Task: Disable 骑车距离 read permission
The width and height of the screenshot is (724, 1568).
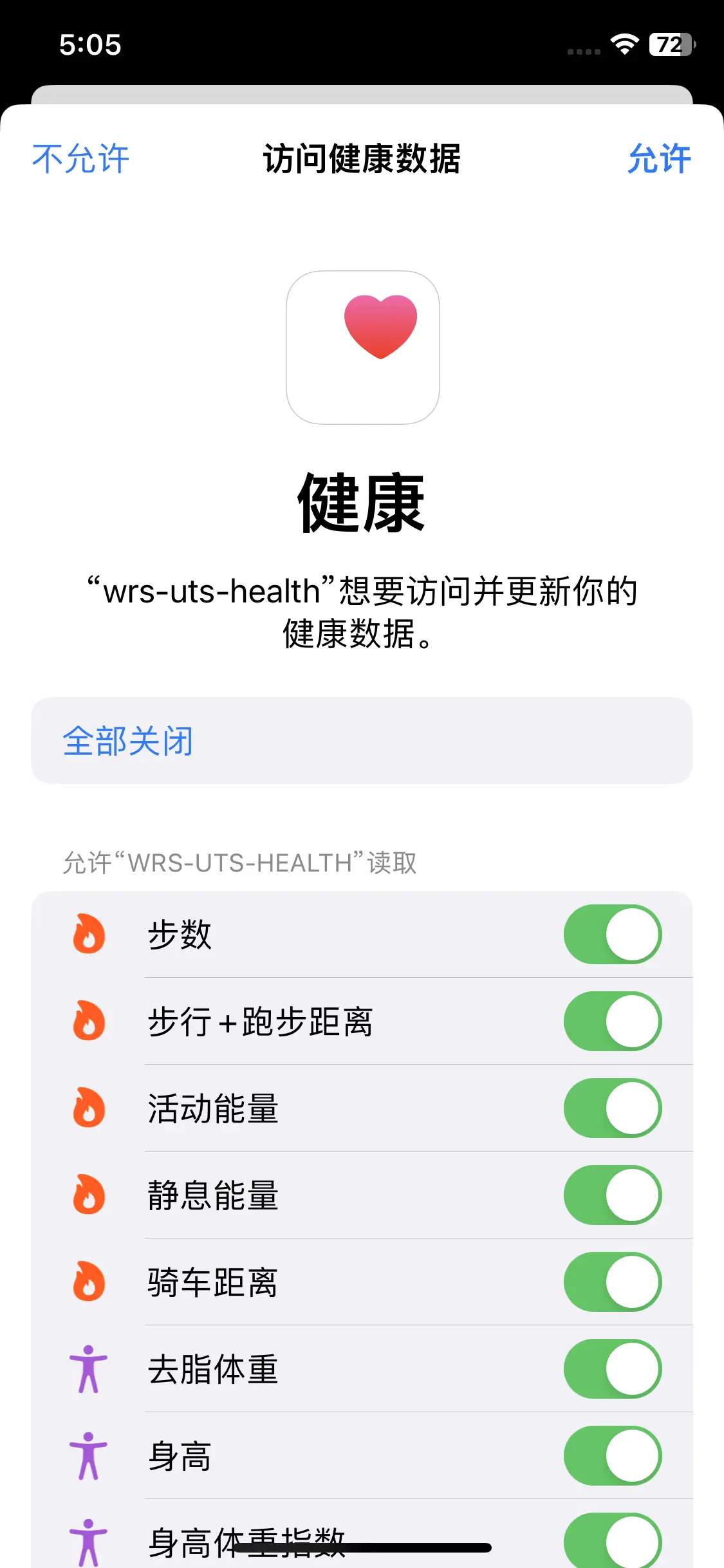Action: [612, 1282]
